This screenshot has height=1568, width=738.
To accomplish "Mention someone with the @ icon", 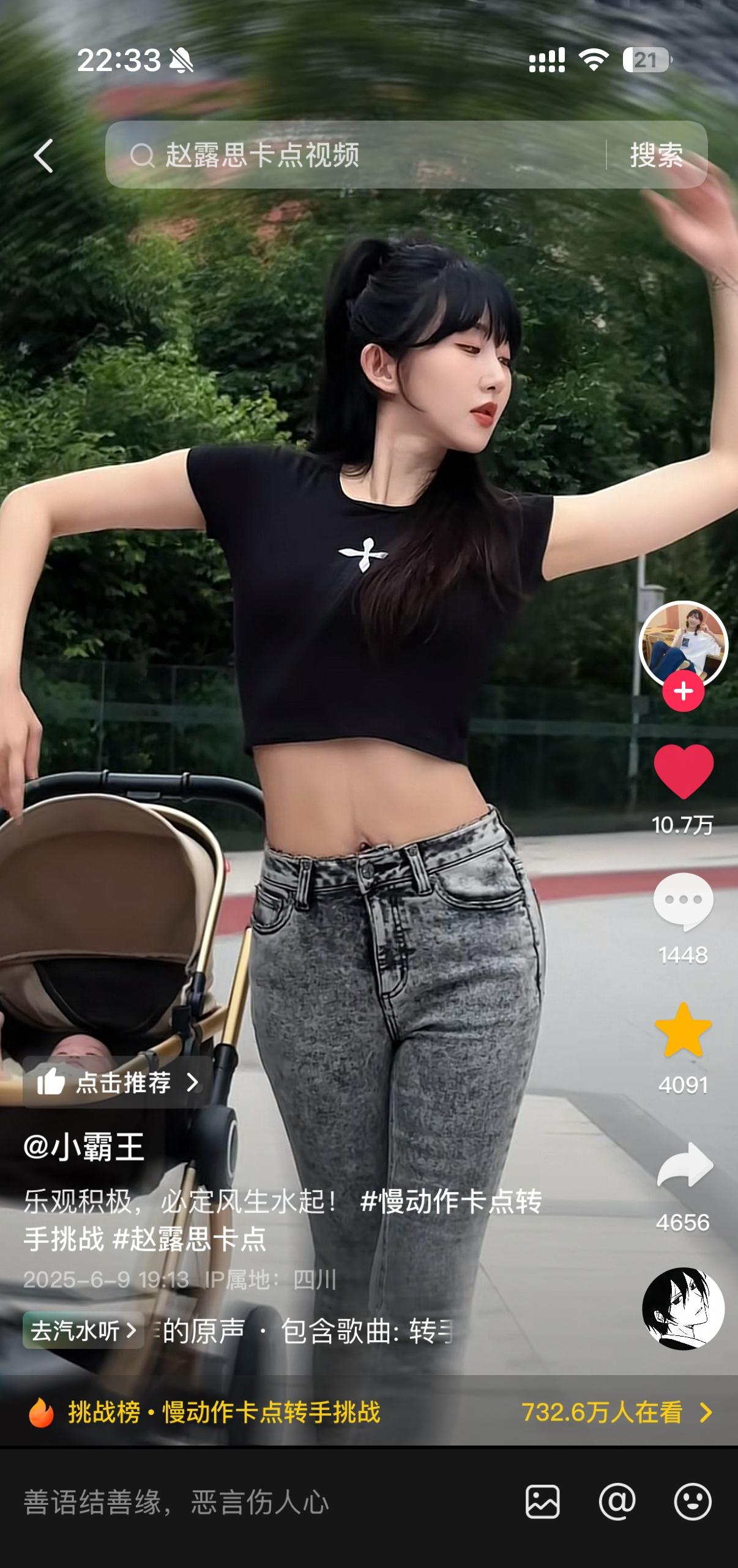I will click(617, 1502).
